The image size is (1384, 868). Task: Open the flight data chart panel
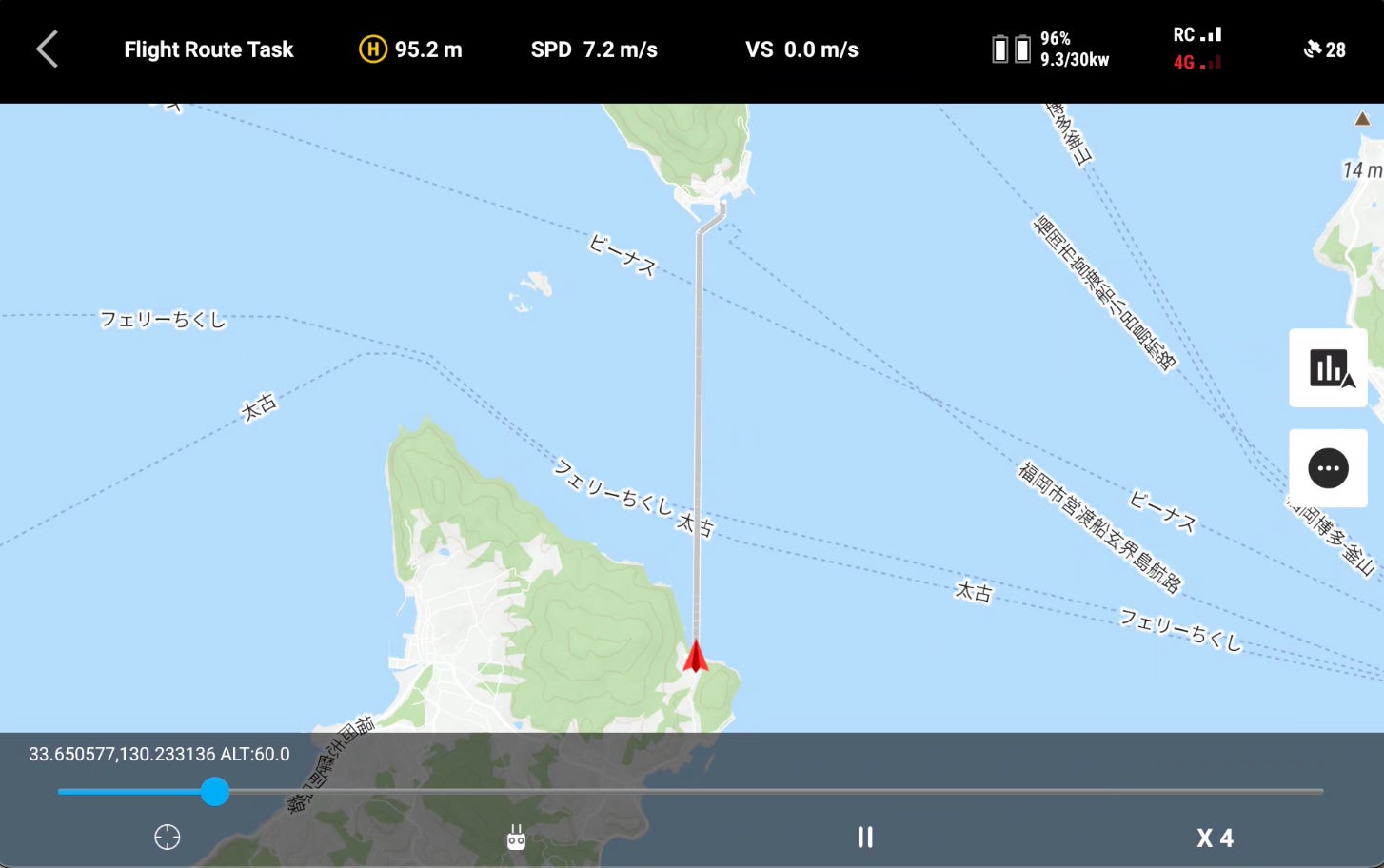coord(1329,368)
